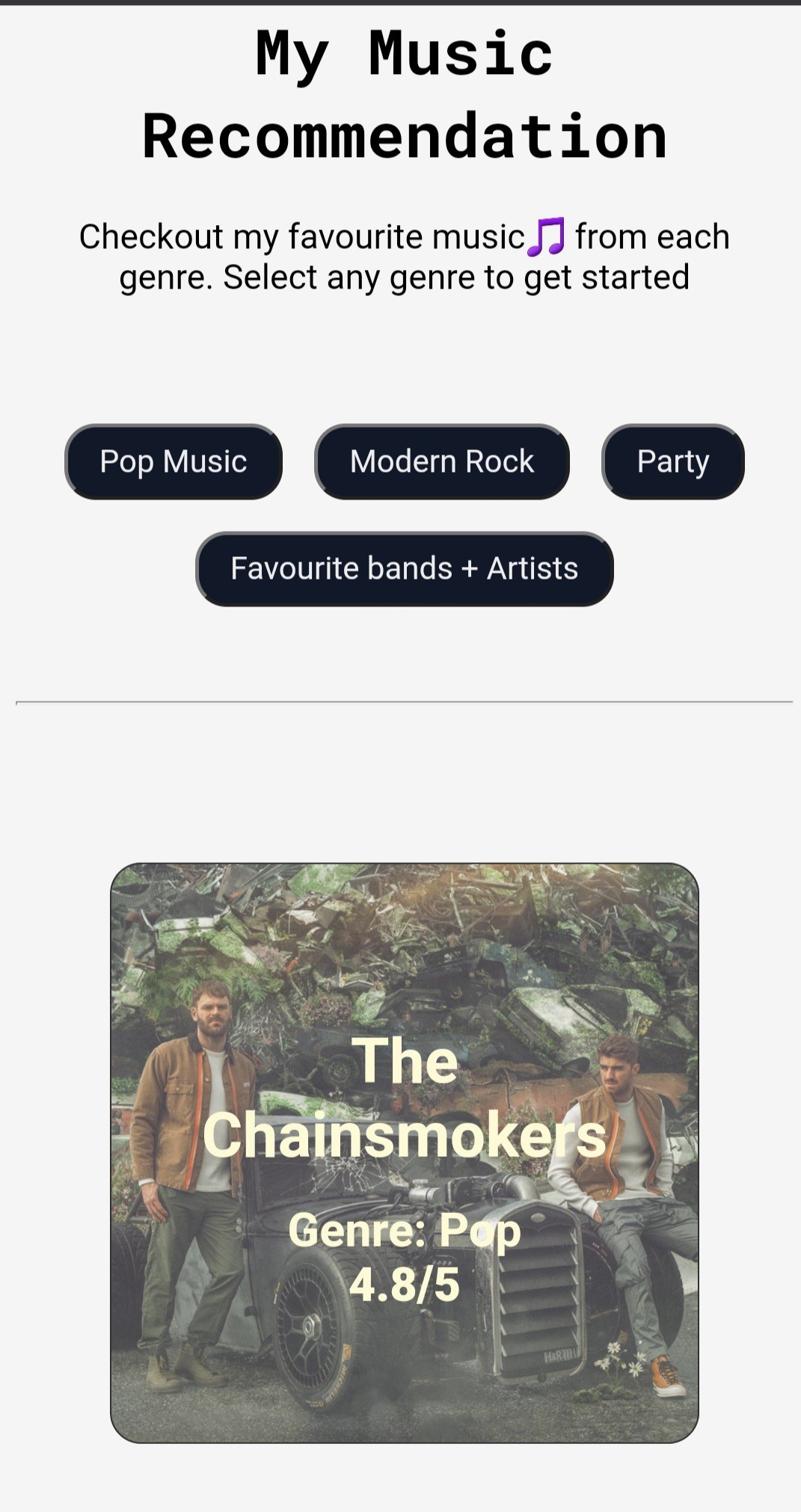
Task: Tap the Party genre button
Action: 673,461
